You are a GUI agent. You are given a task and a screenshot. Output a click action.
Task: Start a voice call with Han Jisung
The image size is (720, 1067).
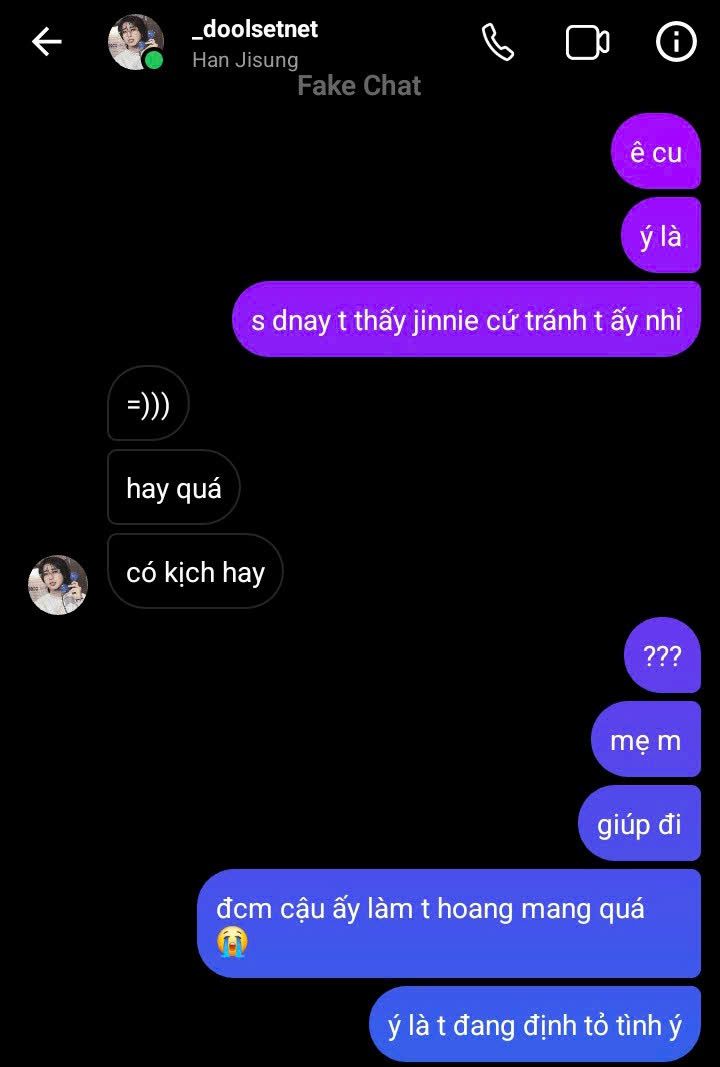pos(497,42)
